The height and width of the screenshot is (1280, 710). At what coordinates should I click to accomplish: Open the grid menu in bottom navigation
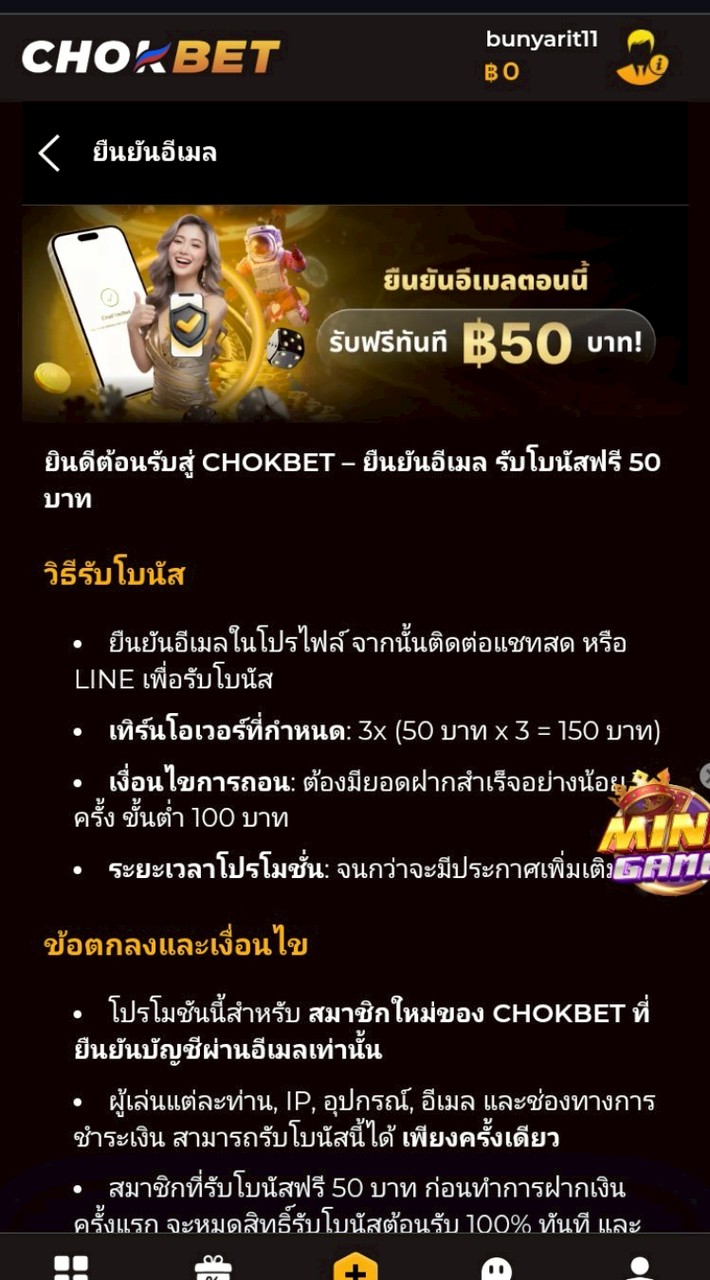(71, 1266)
